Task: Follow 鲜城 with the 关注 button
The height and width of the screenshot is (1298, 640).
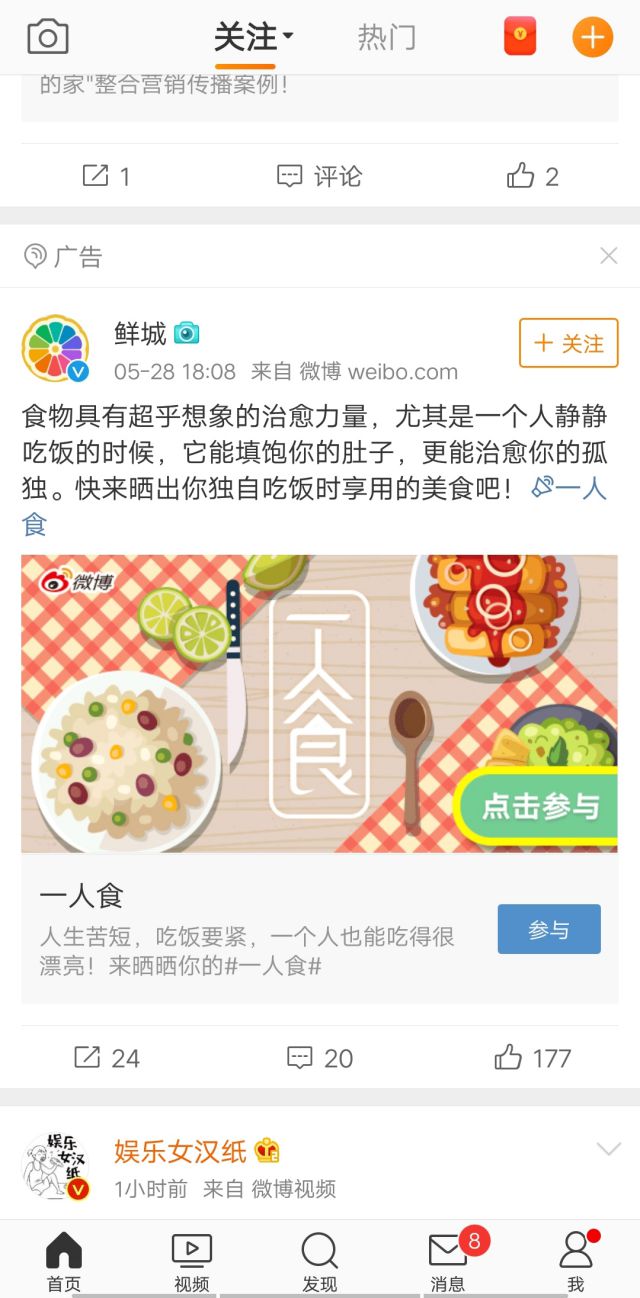Action: 568,343
